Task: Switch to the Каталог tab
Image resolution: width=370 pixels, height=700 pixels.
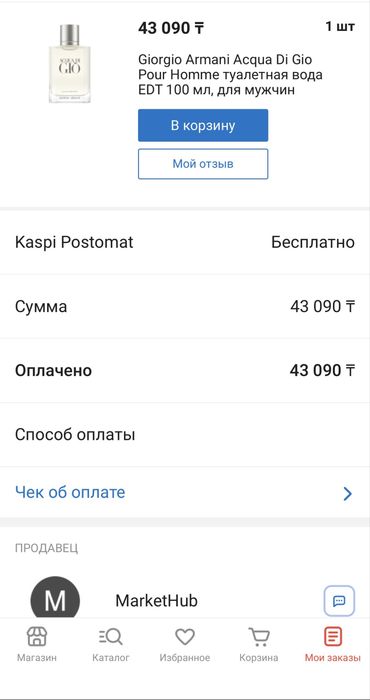Action: click(111, 645)
